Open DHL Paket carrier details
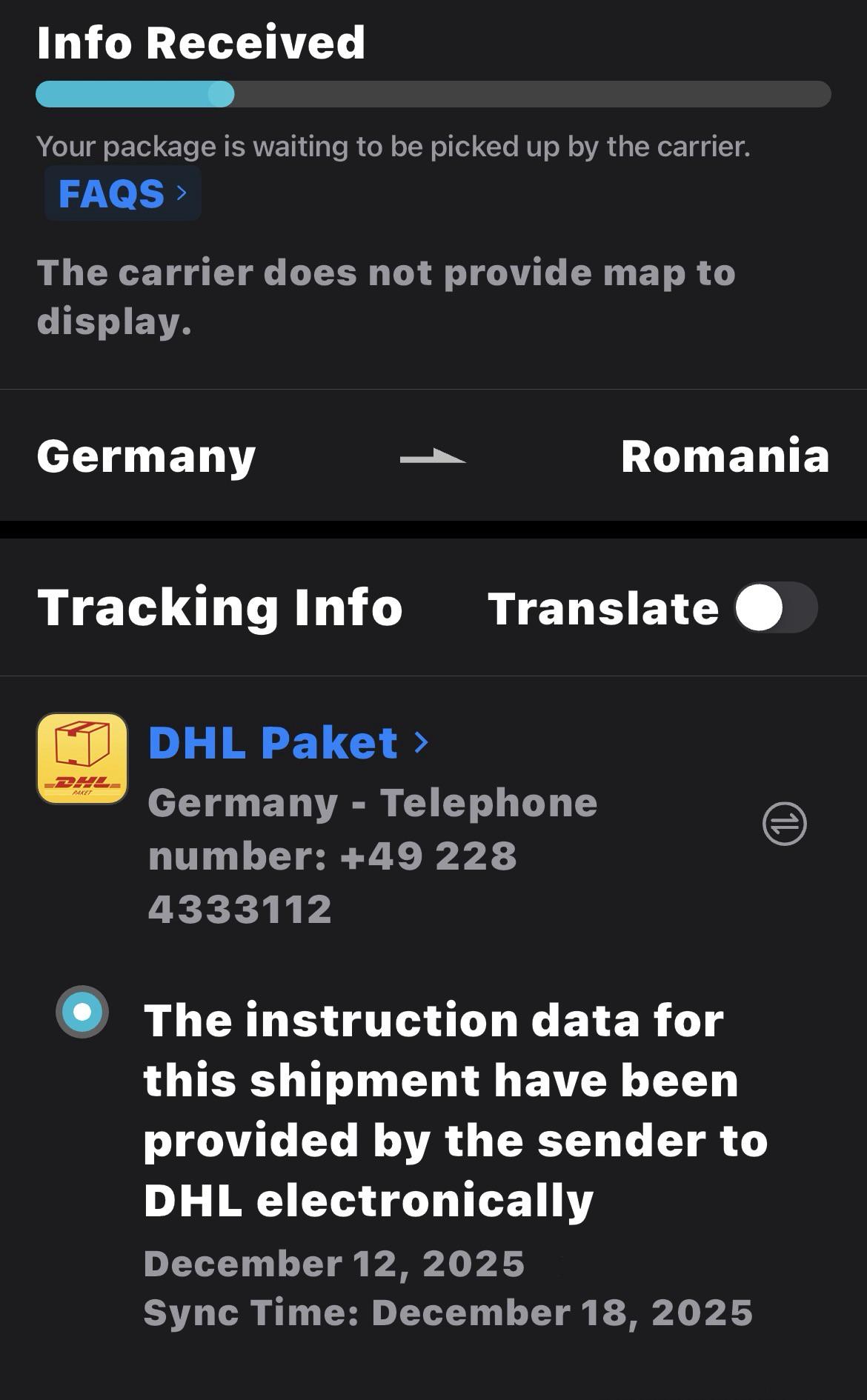Viewport: 867px width, 1400px height. pos(288,742)
